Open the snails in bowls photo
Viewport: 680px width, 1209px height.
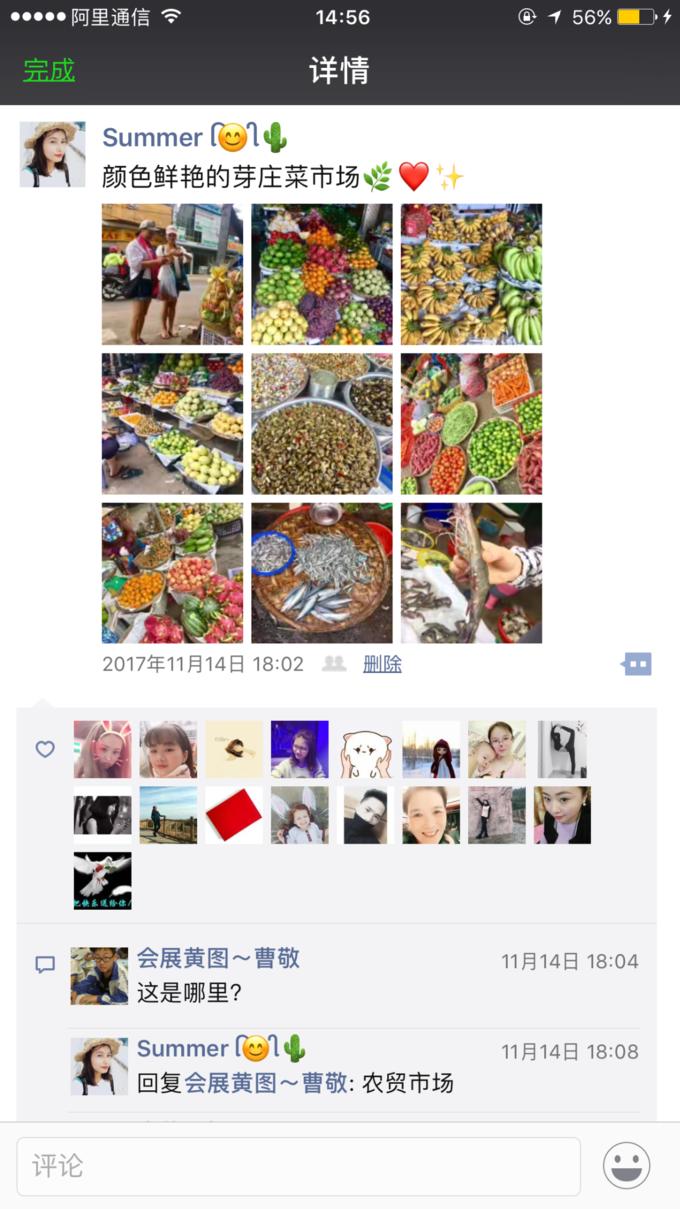(x=321, y=423)
